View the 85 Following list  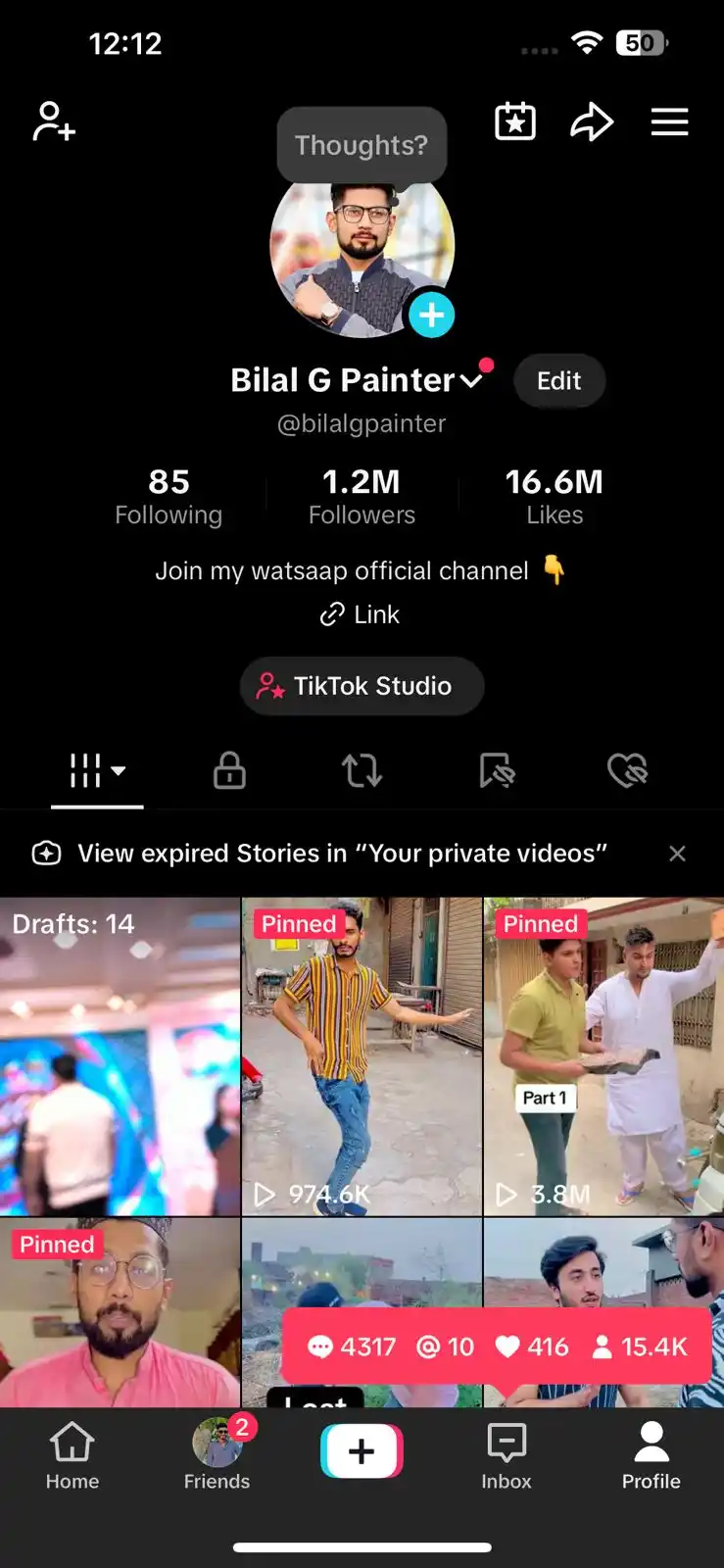pos(169,496)
